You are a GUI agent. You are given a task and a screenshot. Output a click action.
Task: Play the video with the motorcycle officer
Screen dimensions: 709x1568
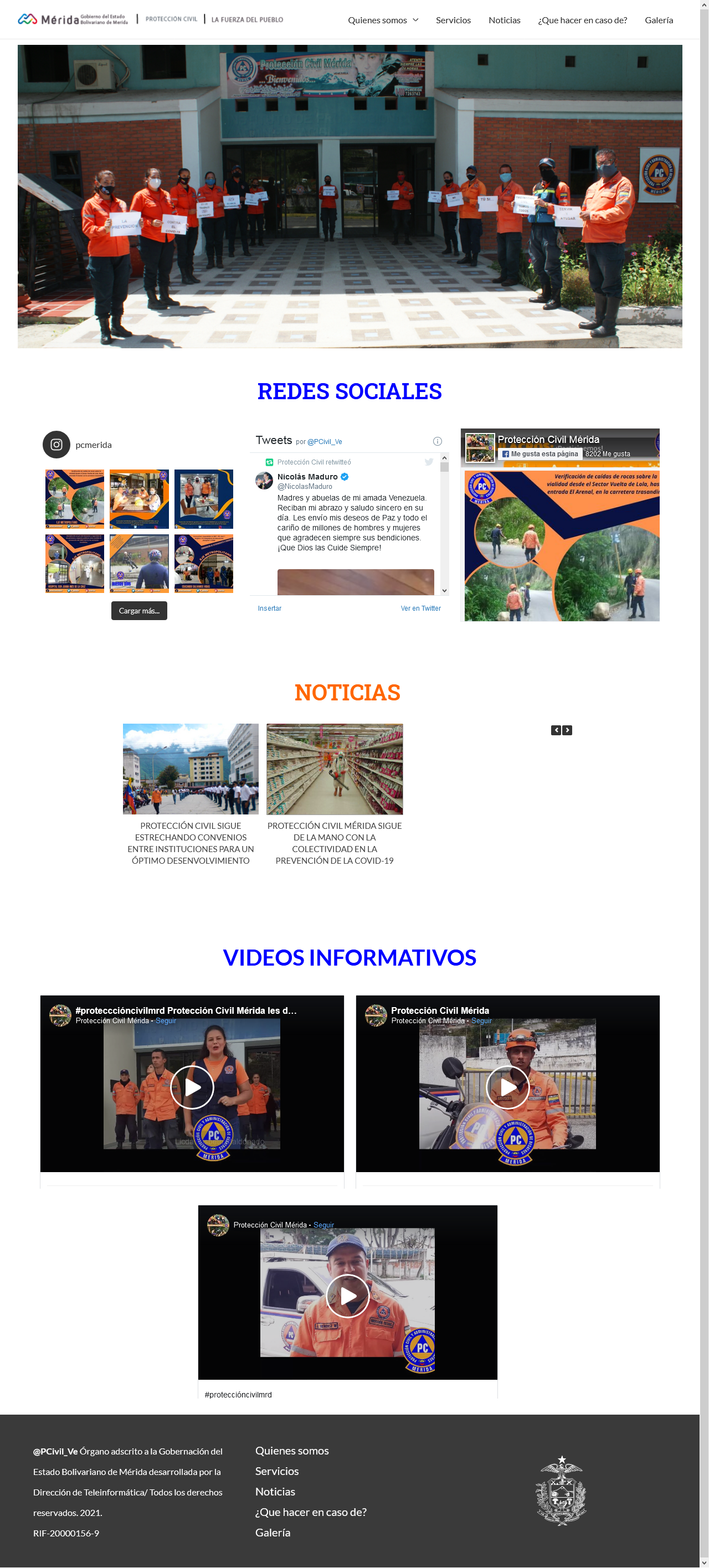(x=507, y=1087)
